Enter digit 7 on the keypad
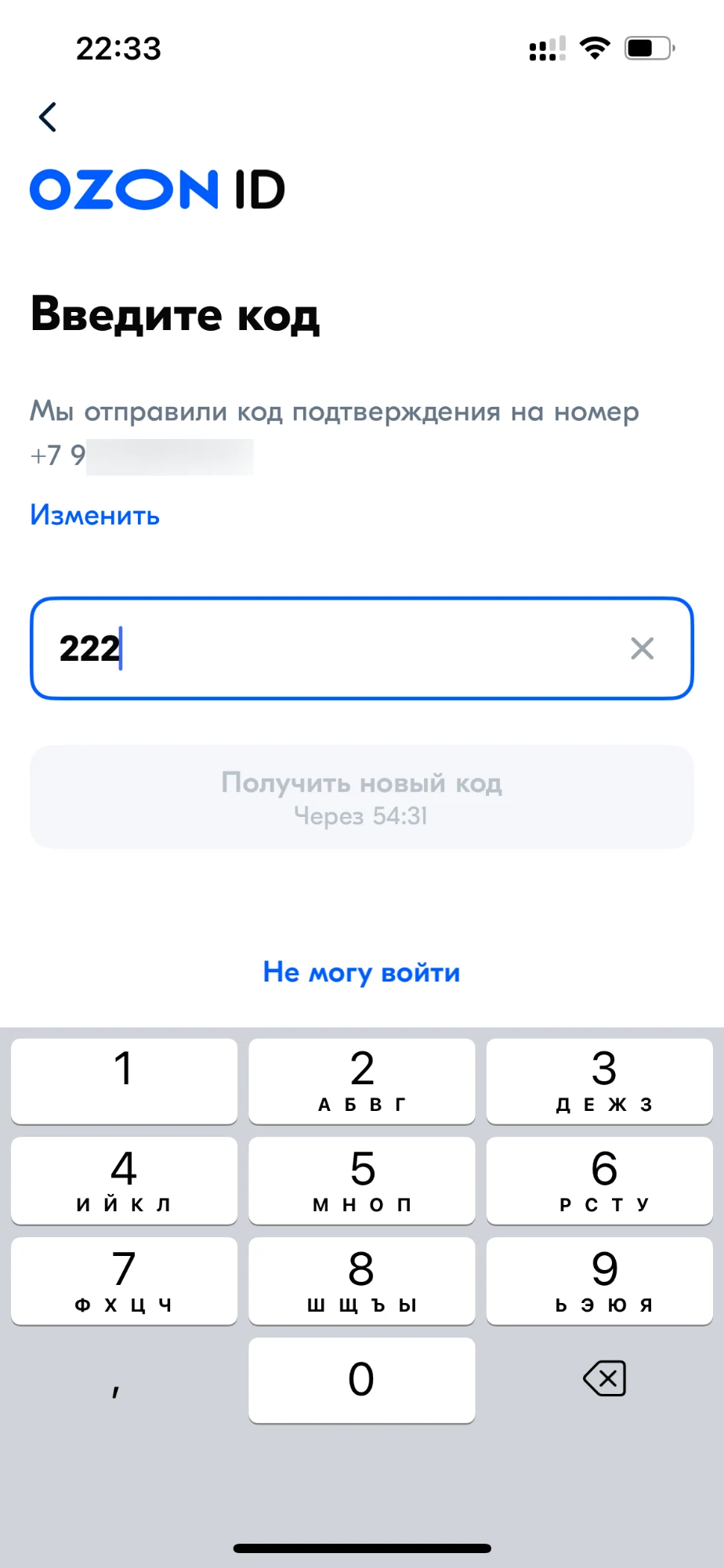The width and height of the screenshot is (724, 1568). click(124, 1280)
